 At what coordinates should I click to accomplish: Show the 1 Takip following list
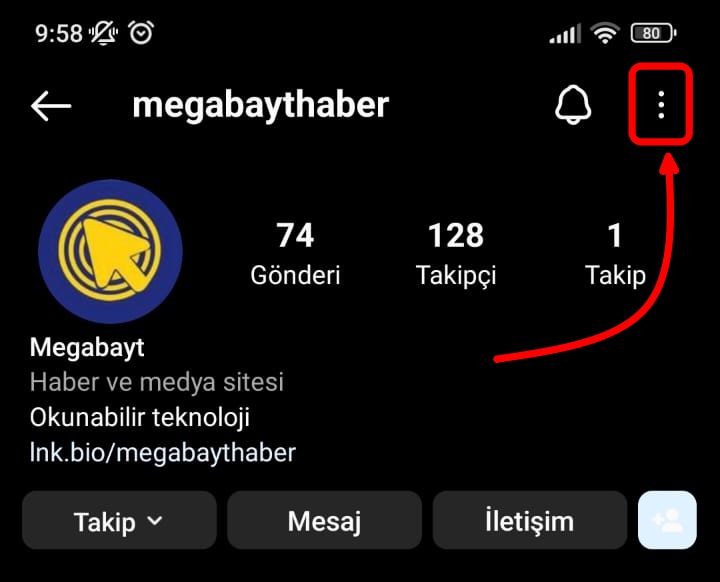(615, 253)
